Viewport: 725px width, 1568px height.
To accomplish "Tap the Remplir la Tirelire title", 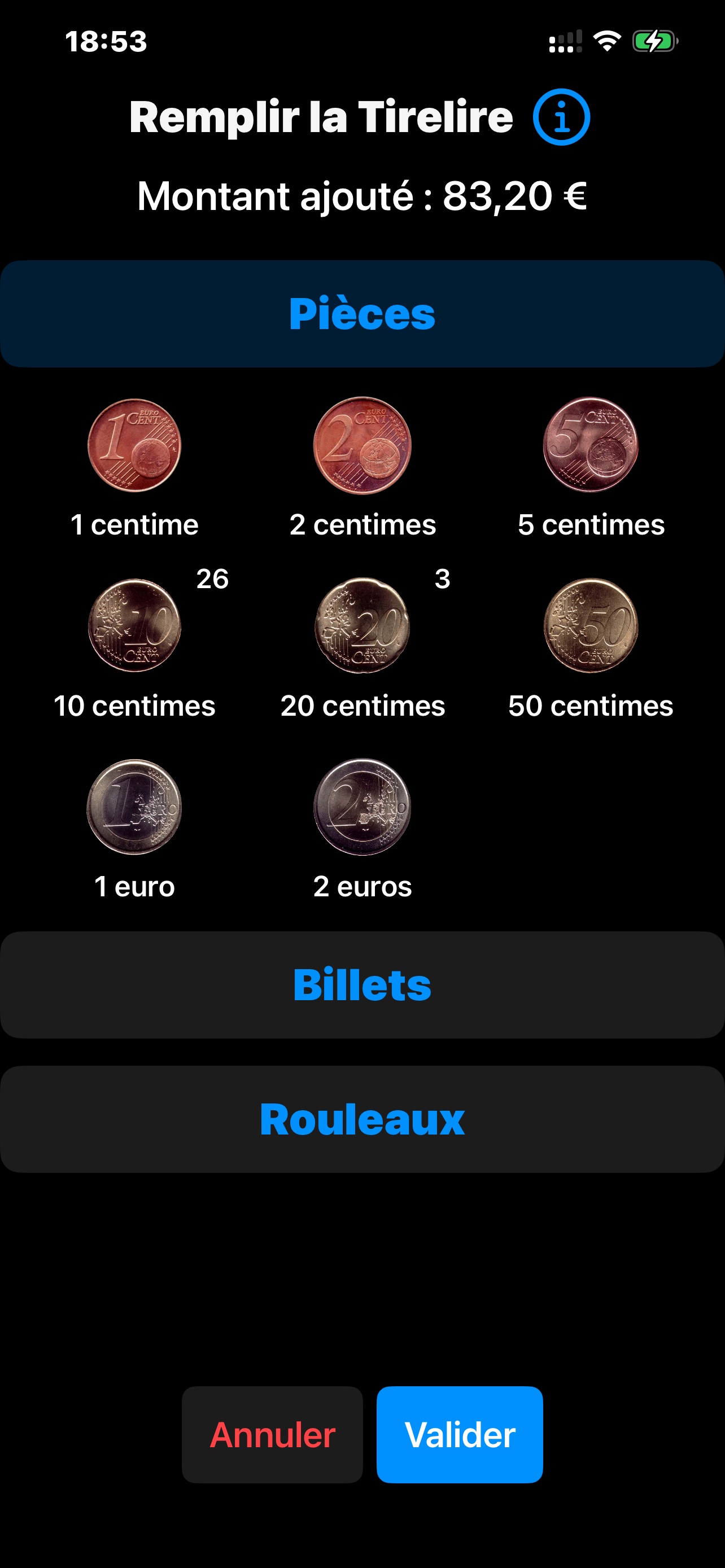I will coord(321,115).
